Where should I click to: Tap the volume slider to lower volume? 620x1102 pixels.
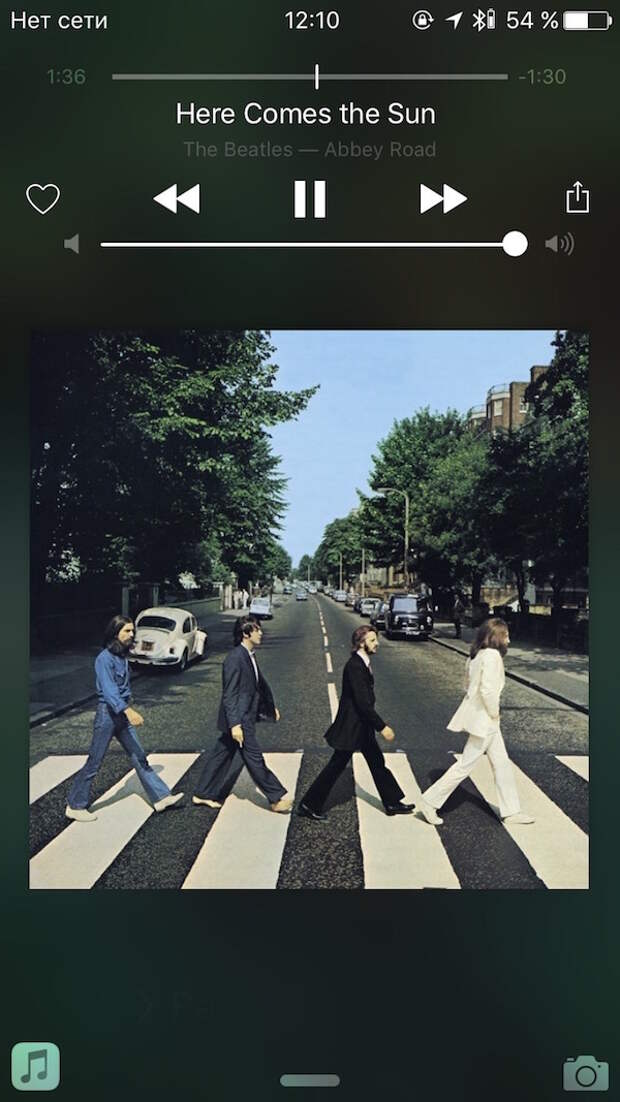click(x=250, y=244)
